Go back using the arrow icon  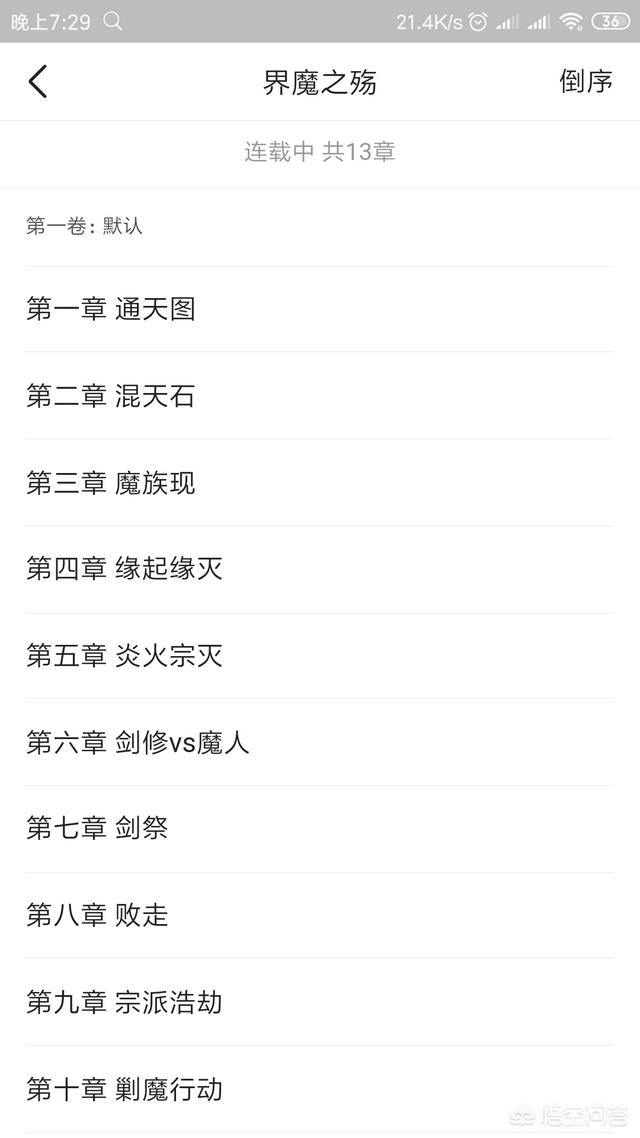click(38, 81)
